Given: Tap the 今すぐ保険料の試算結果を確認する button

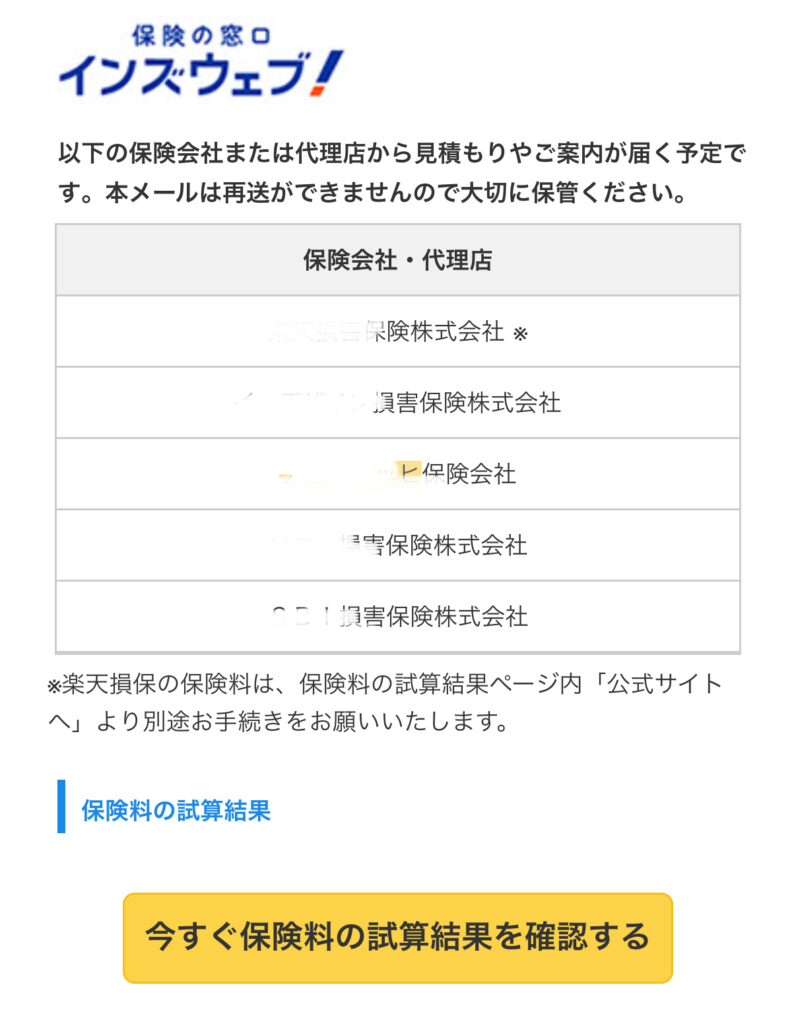Looking at the screenshot, I should [x=398, y=937].
